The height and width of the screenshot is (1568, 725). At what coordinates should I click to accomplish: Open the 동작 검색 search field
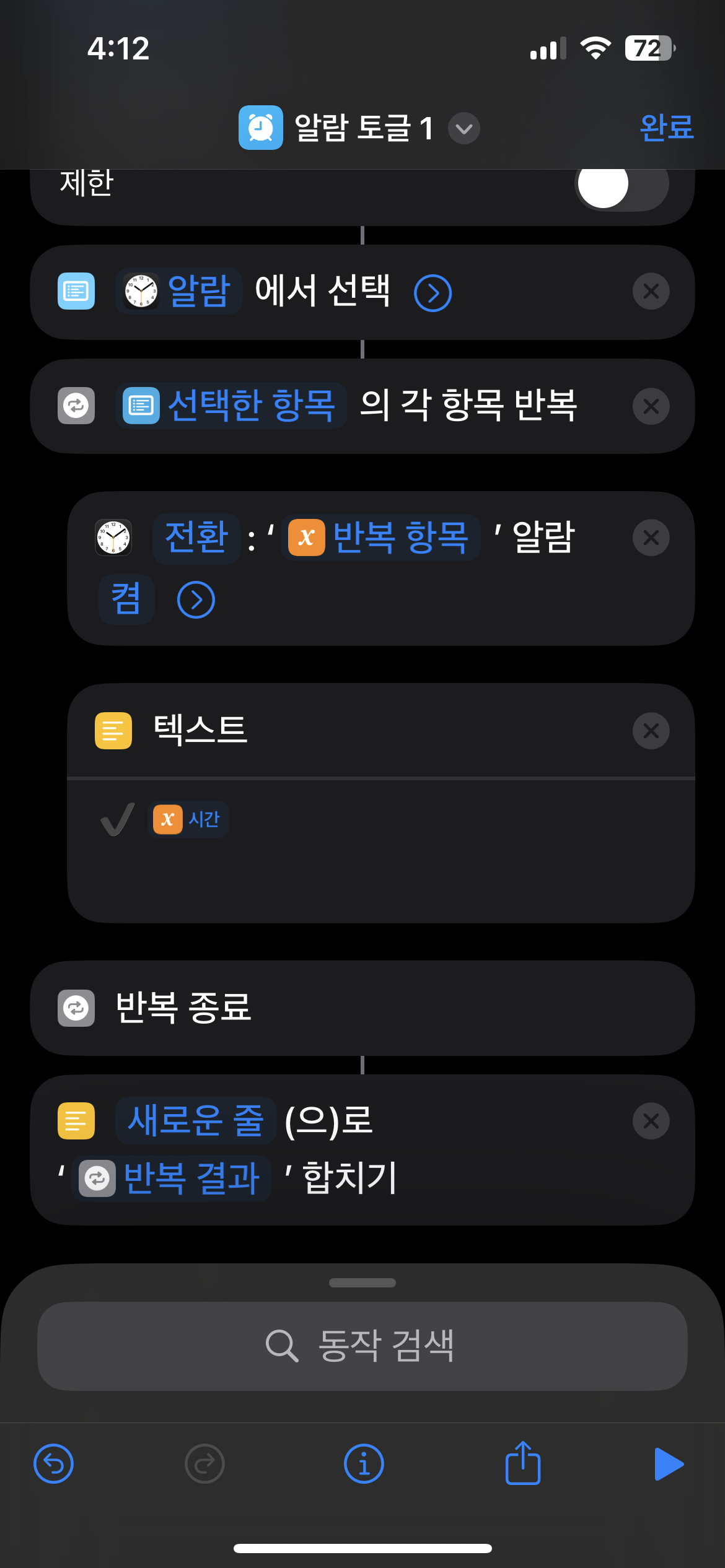[362, 1346]
